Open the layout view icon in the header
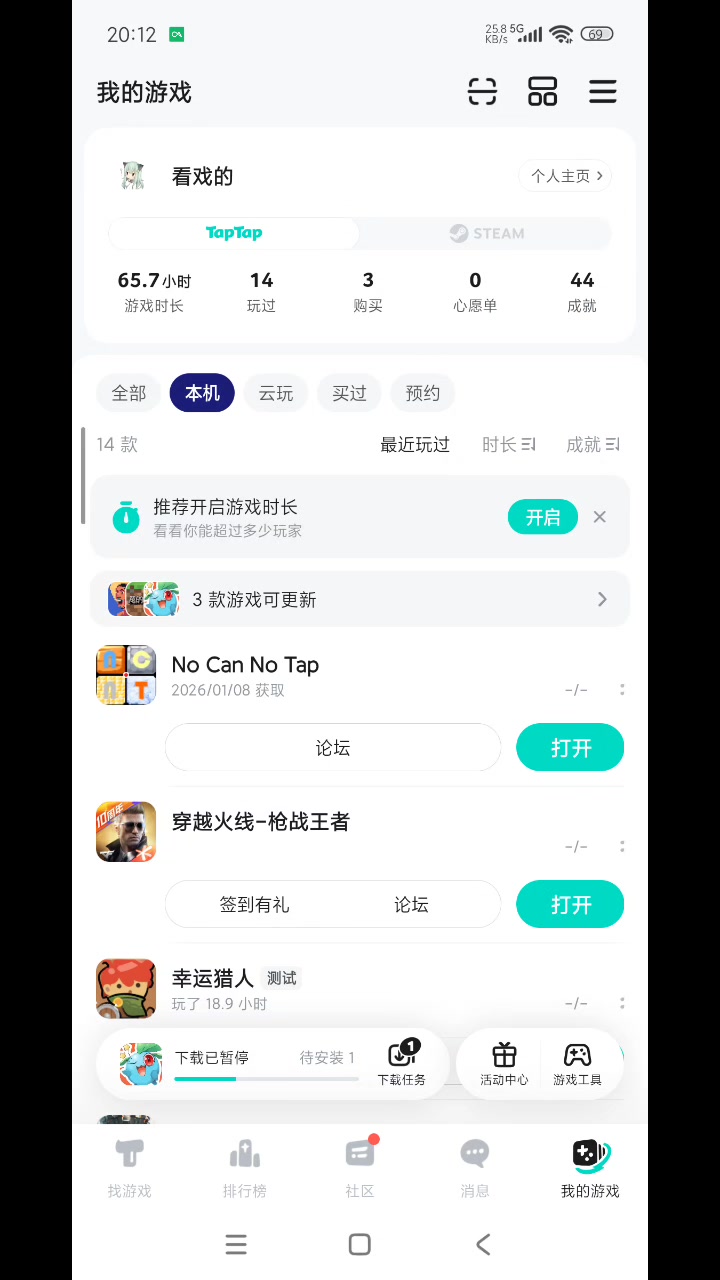Image resolution: width=720 pixels, height=1280 pixels. coord(542,92)
